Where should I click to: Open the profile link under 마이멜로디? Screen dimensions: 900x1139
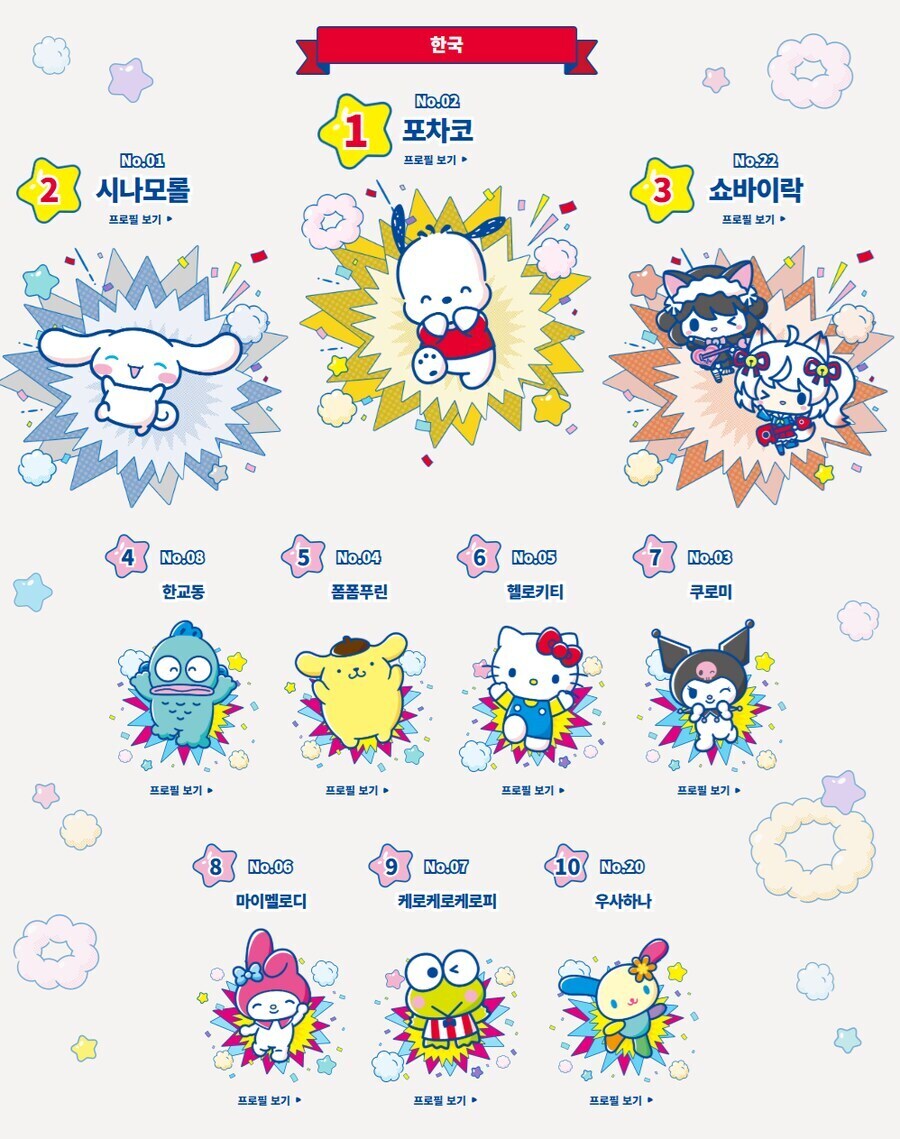point(269,1100)
